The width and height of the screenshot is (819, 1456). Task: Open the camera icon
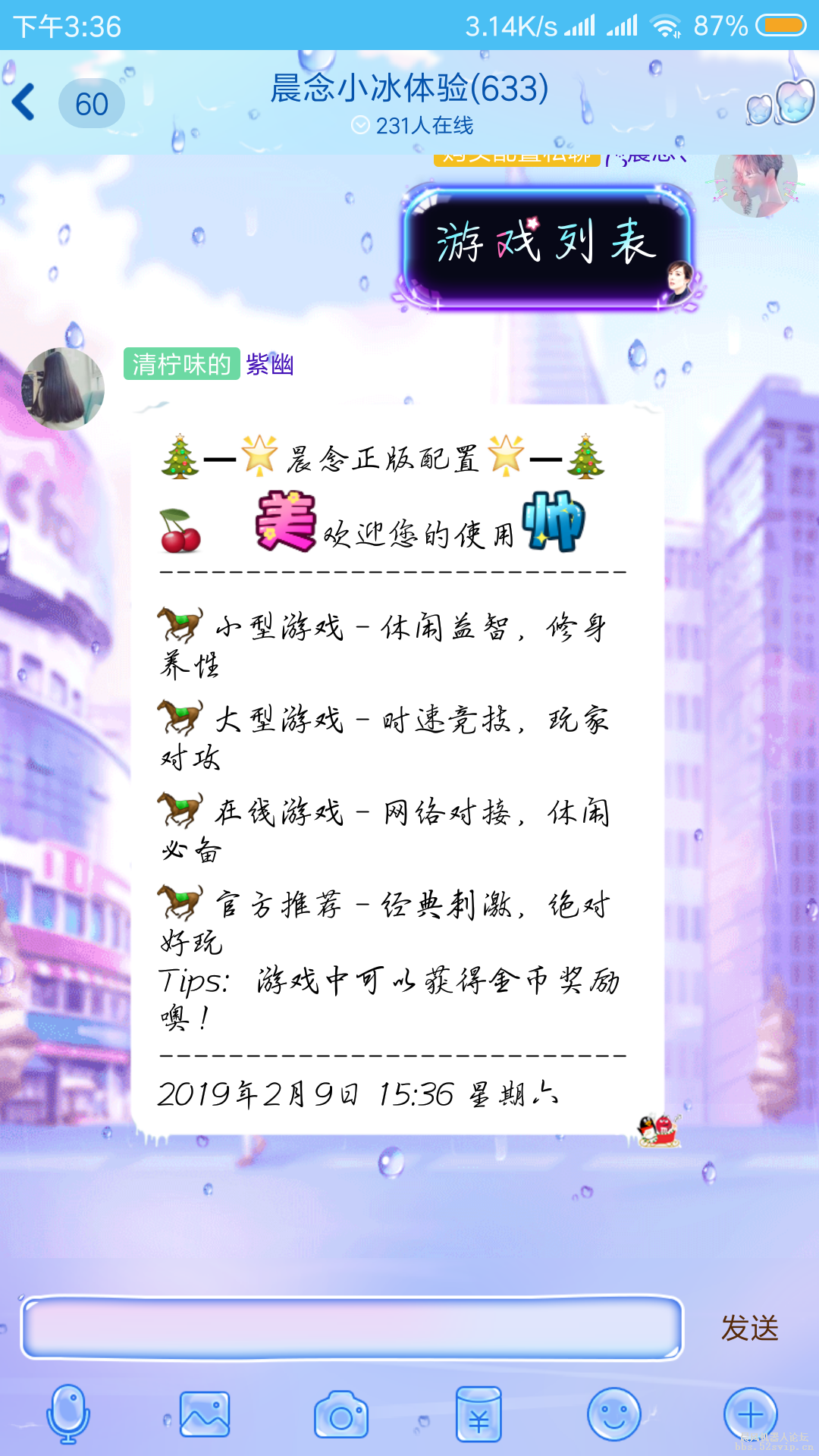tap(341, 1415)
